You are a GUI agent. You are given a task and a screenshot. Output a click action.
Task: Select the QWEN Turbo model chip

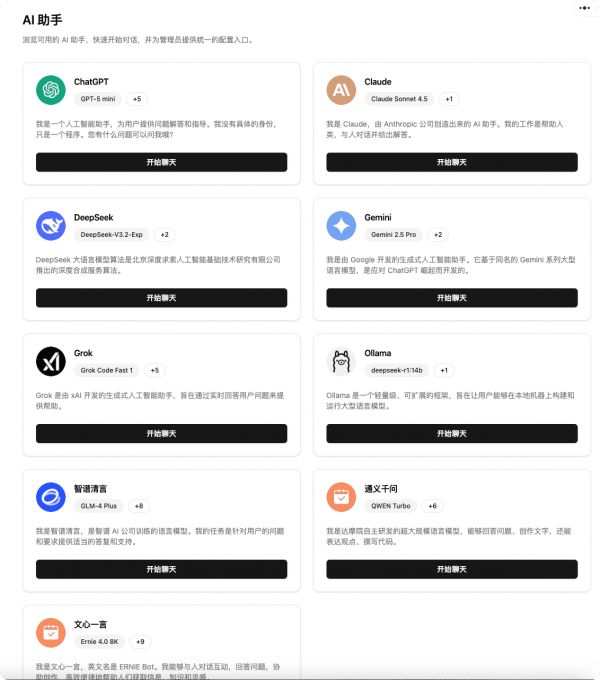(390, 506)
